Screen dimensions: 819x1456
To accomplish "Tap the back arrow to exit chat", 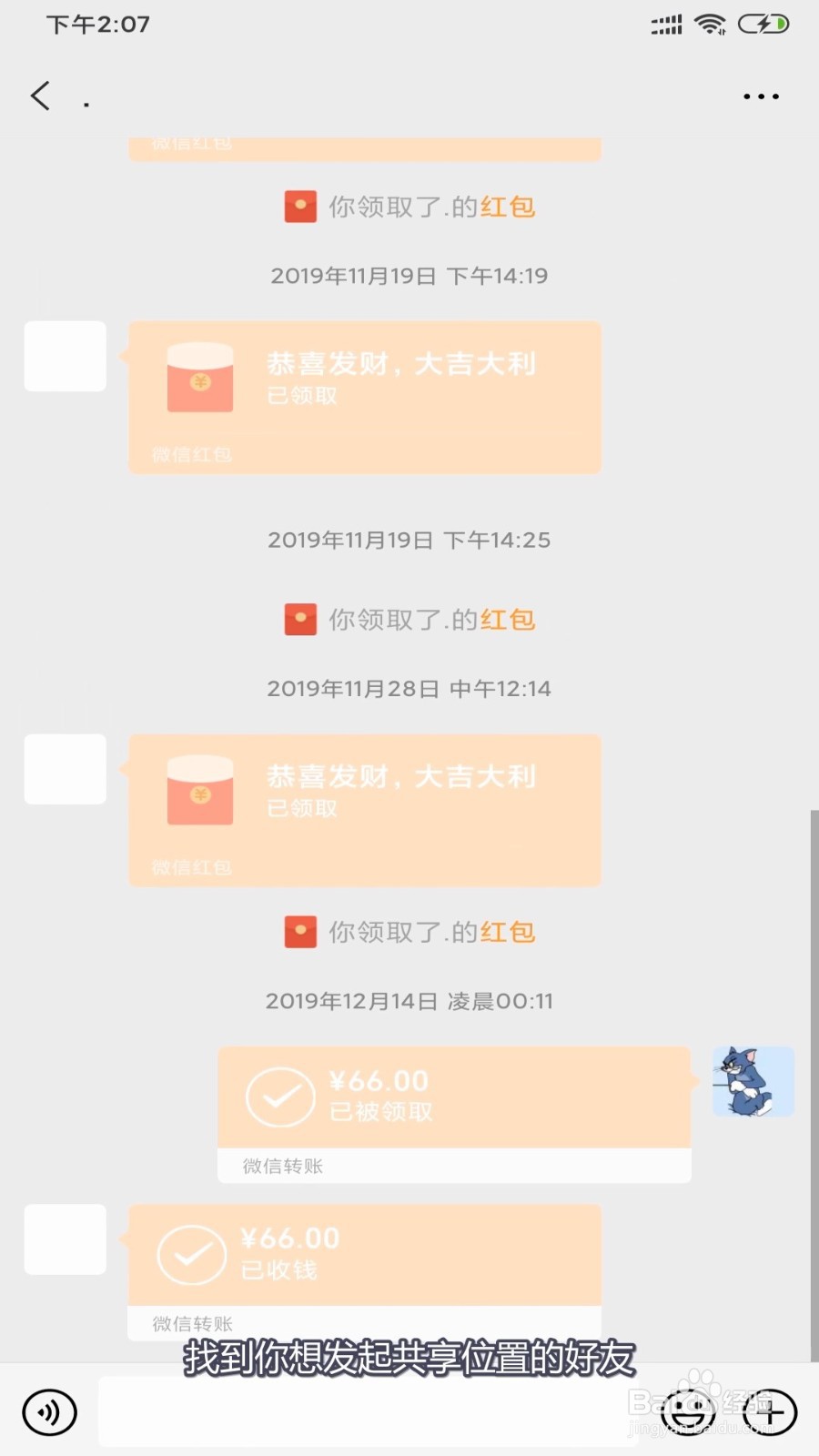I will [x=40, y=96].
